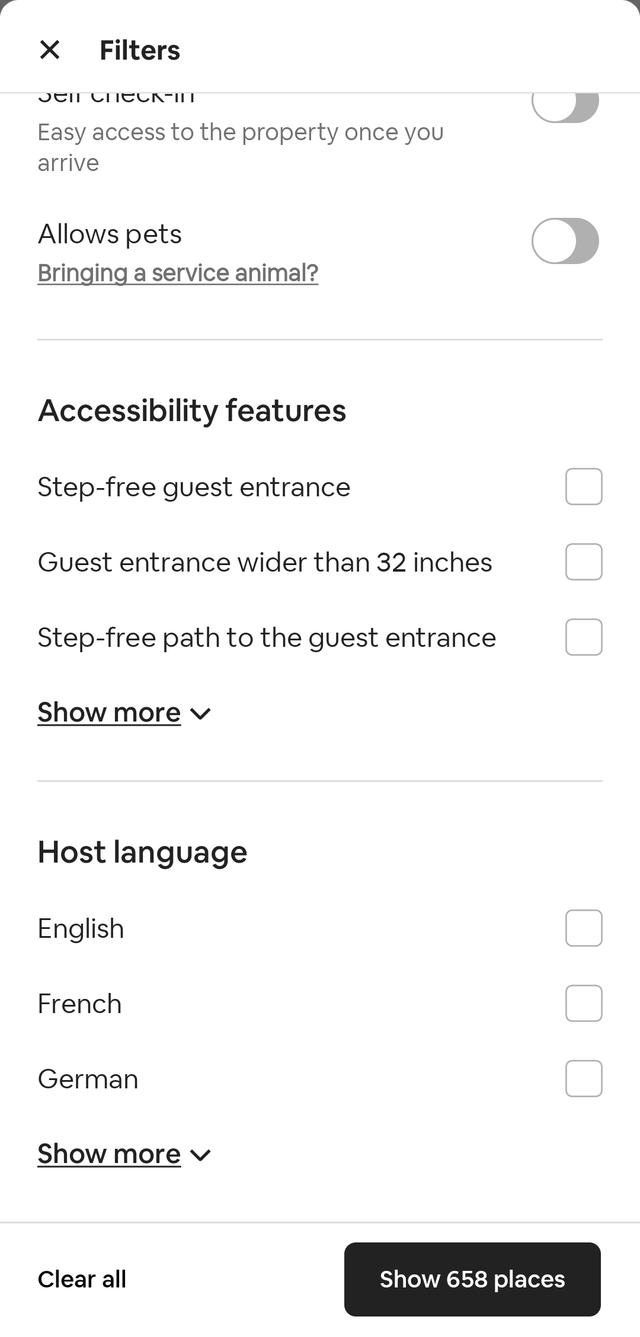Toggle the Self check-in switch
This screenshot has width=640, height=1337.
point(565,105)
